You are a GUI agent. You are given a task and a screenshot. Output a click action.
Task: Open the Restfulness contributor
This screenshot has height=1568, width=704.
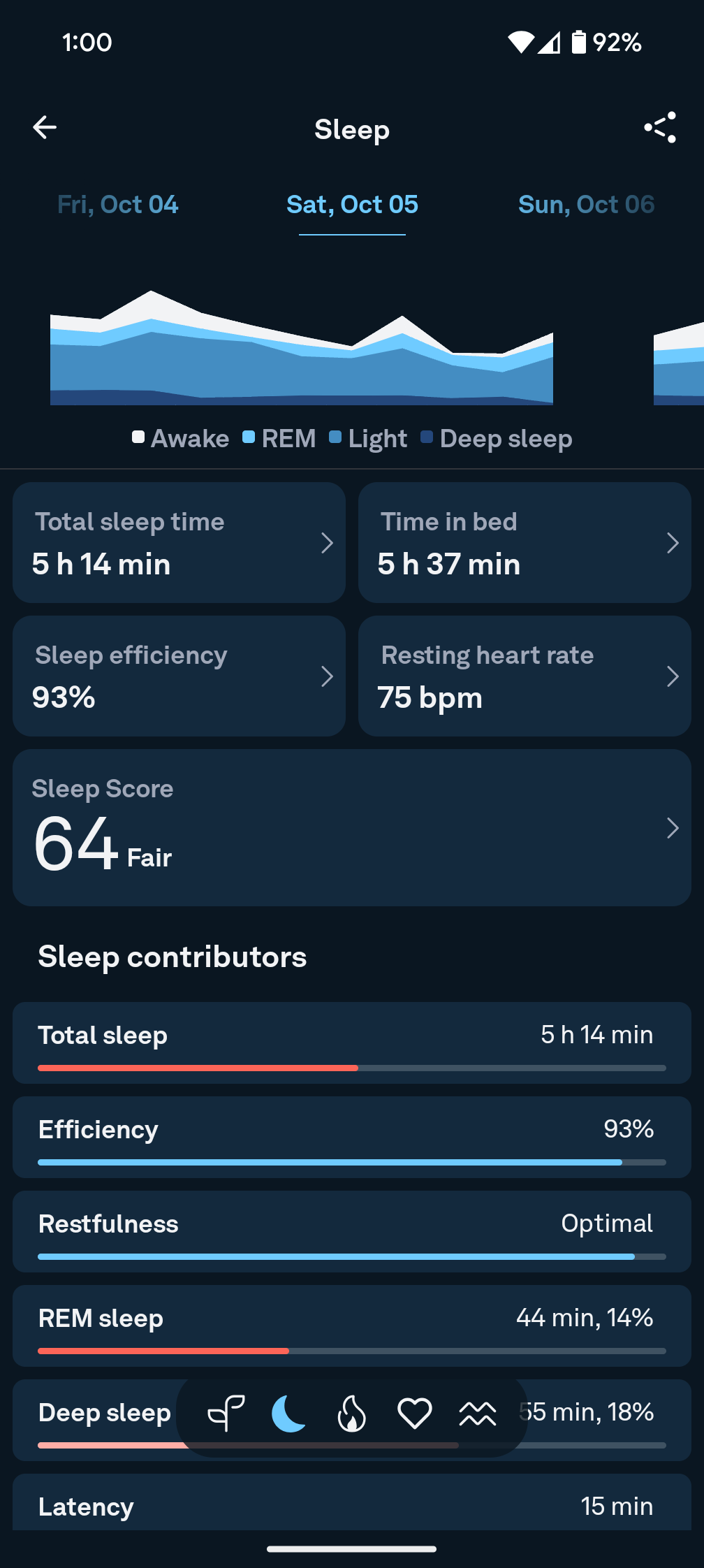pos(352,1231)
